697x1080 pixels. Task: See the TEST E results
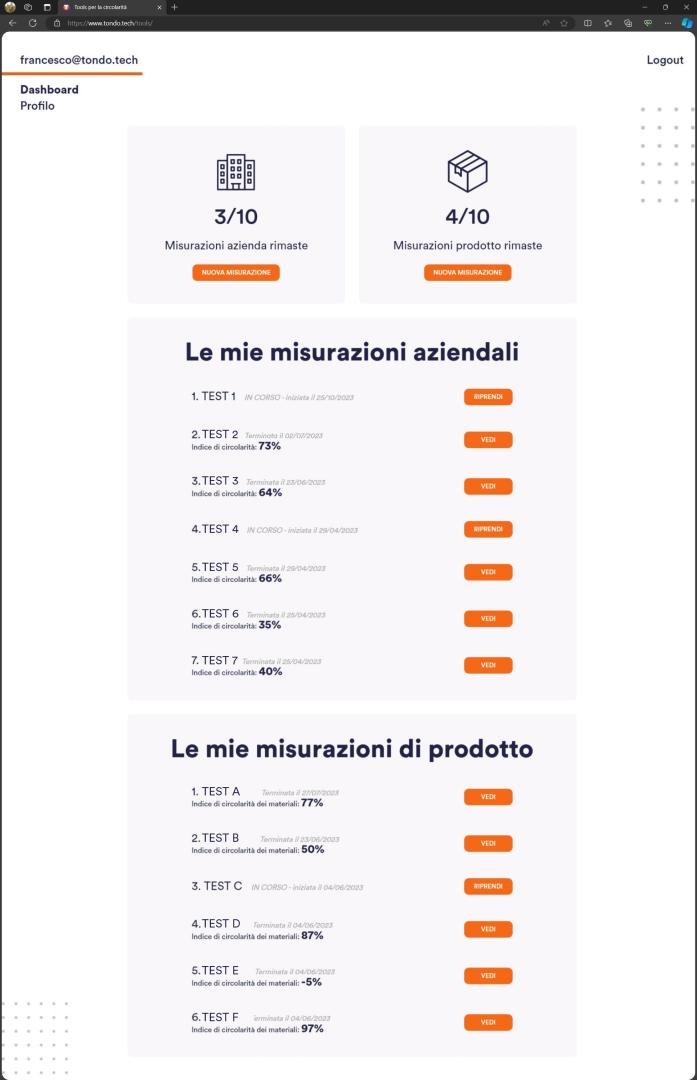[x=488, y=975]
